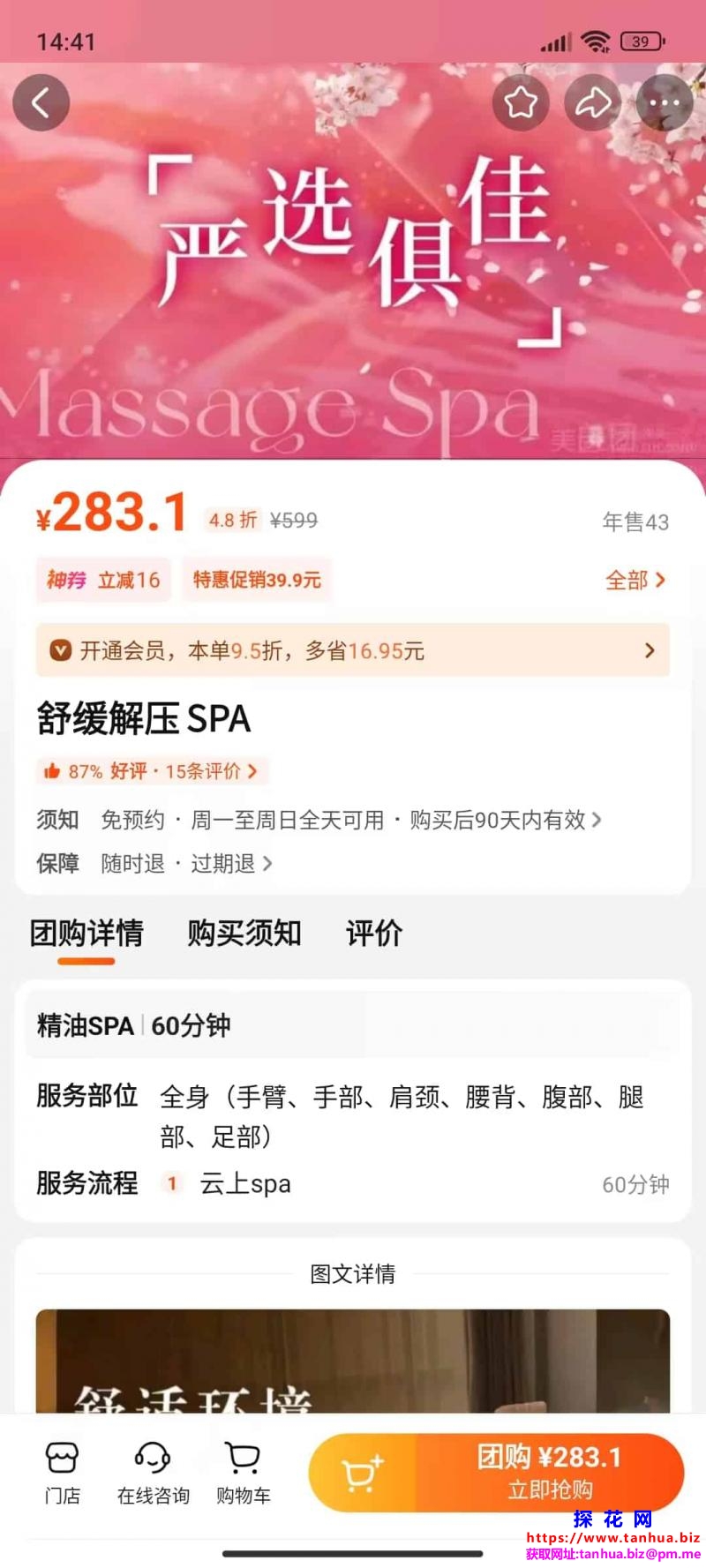Image resolution: width=706 pixels, height=1568 pixels.
Task: Favorite this deal with the star icon
Action: click(x=521, y=103)
